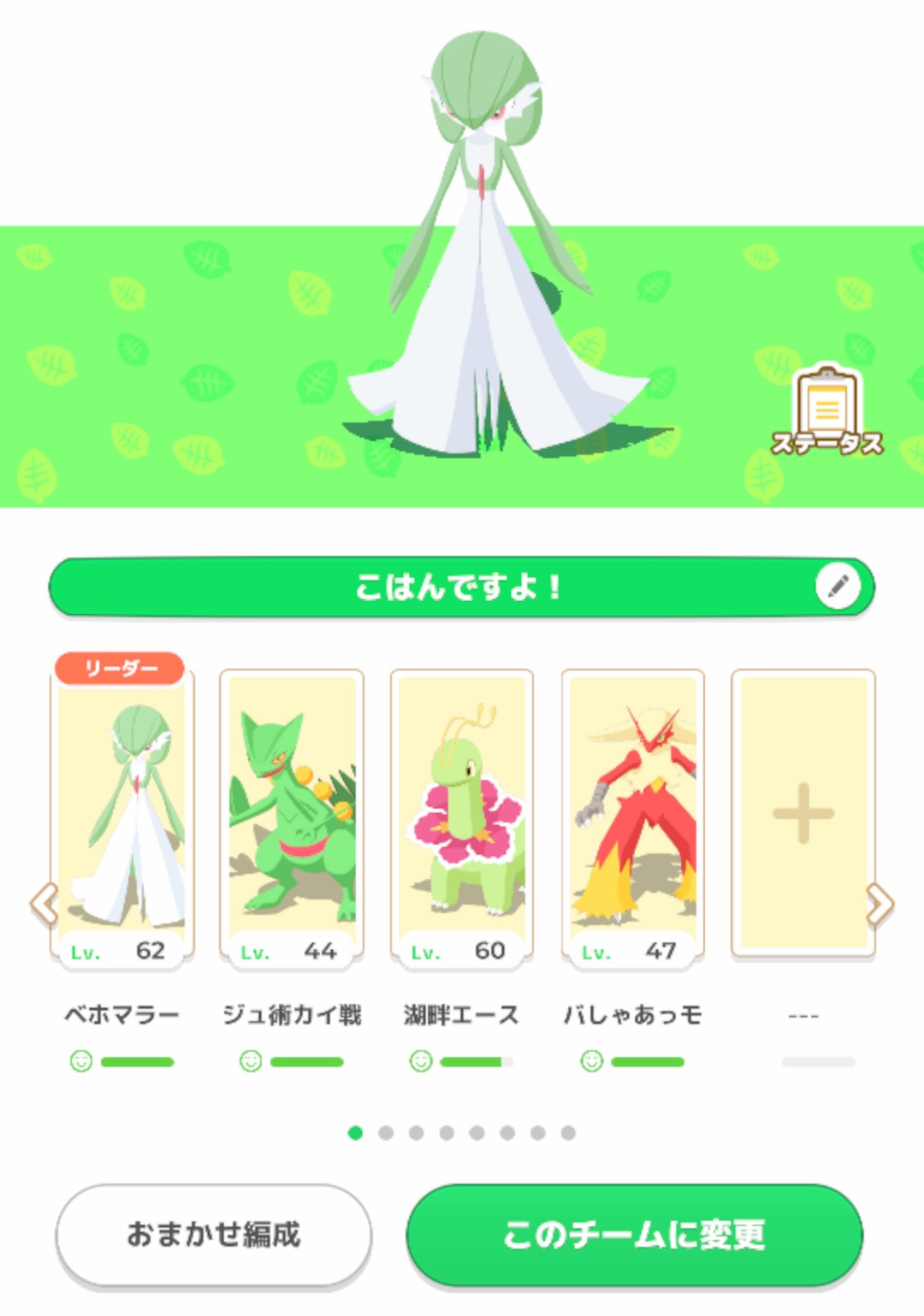The image size is (924, 1316).
Task: Select the leader card ベホマラー
Action: click(x=121, y=812)
